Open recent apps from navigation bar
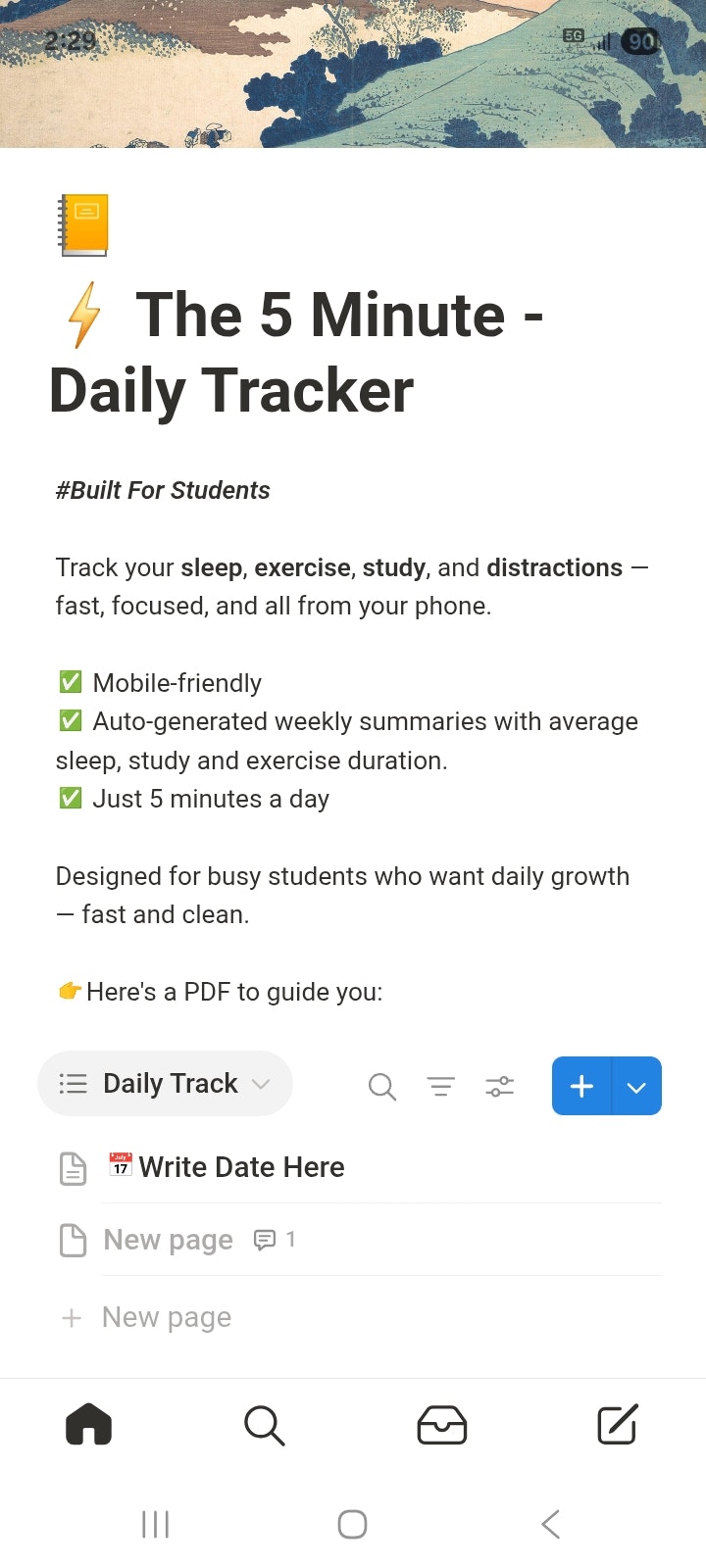 pyautogui.click(x=155, y=1524)
